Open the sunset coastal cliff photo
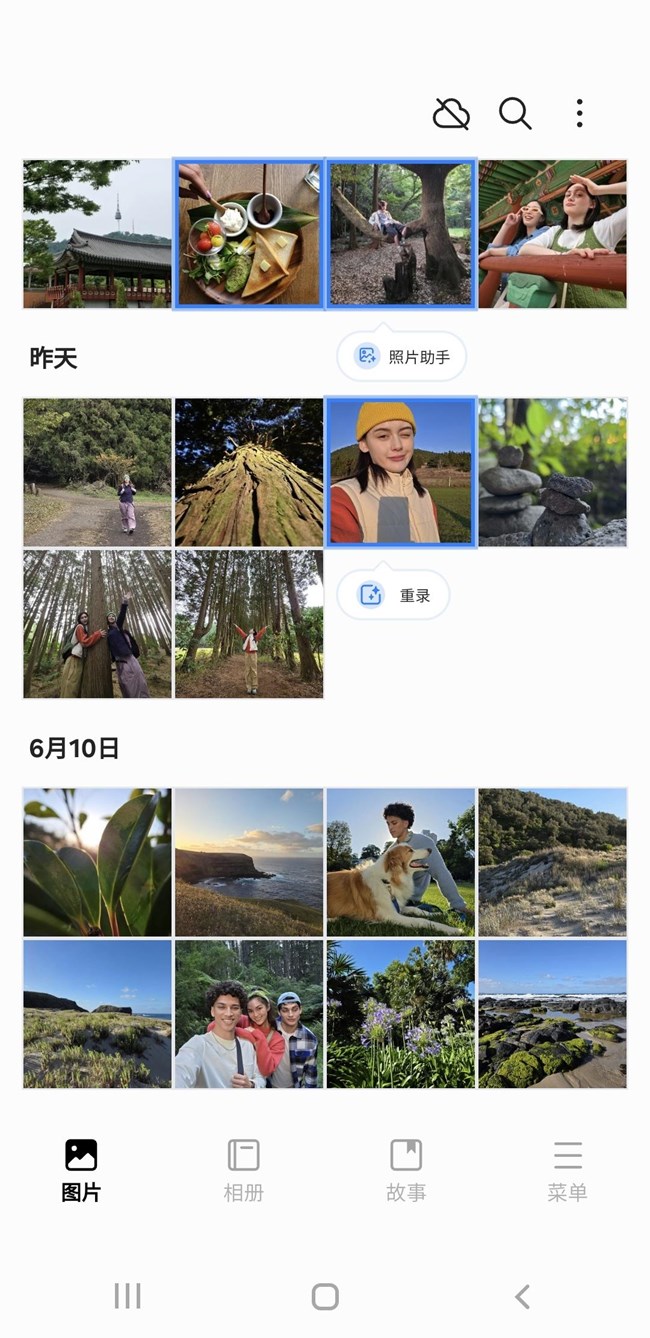The image size is (650, 1338). pyautogui.click(x=249, y=862)
